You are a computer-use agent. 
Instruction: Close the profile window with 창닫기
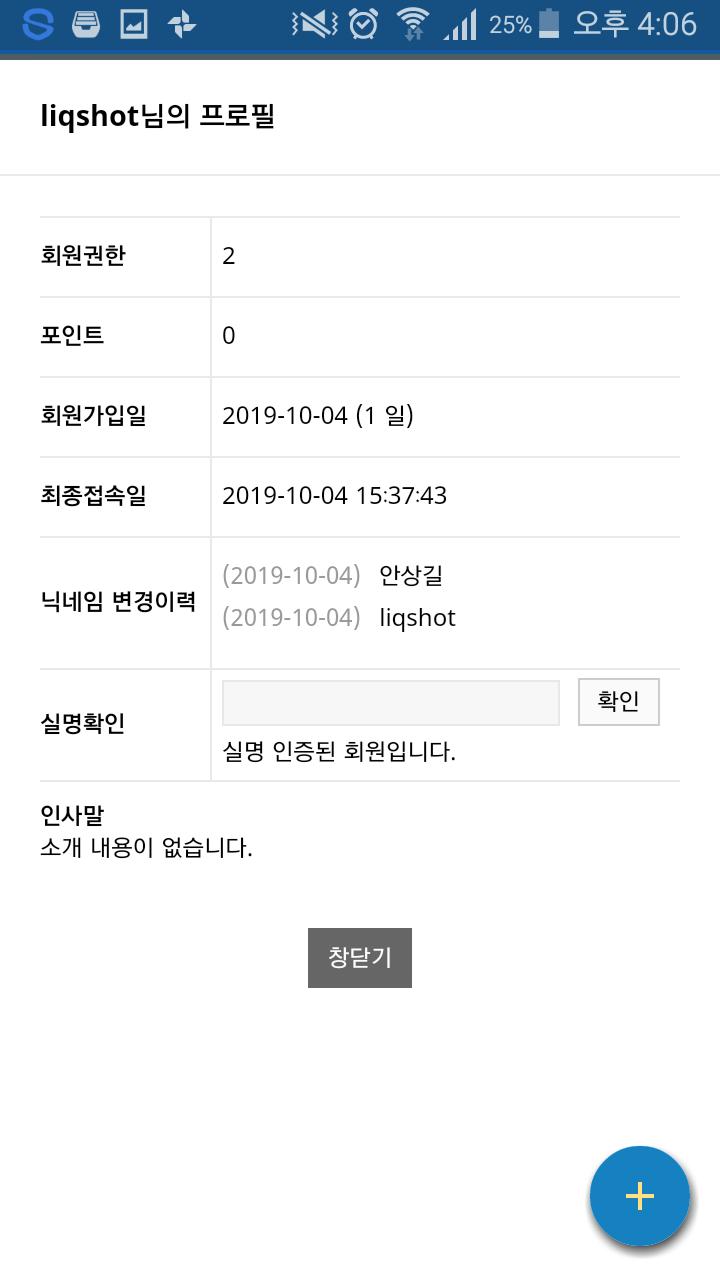point(360,958)
